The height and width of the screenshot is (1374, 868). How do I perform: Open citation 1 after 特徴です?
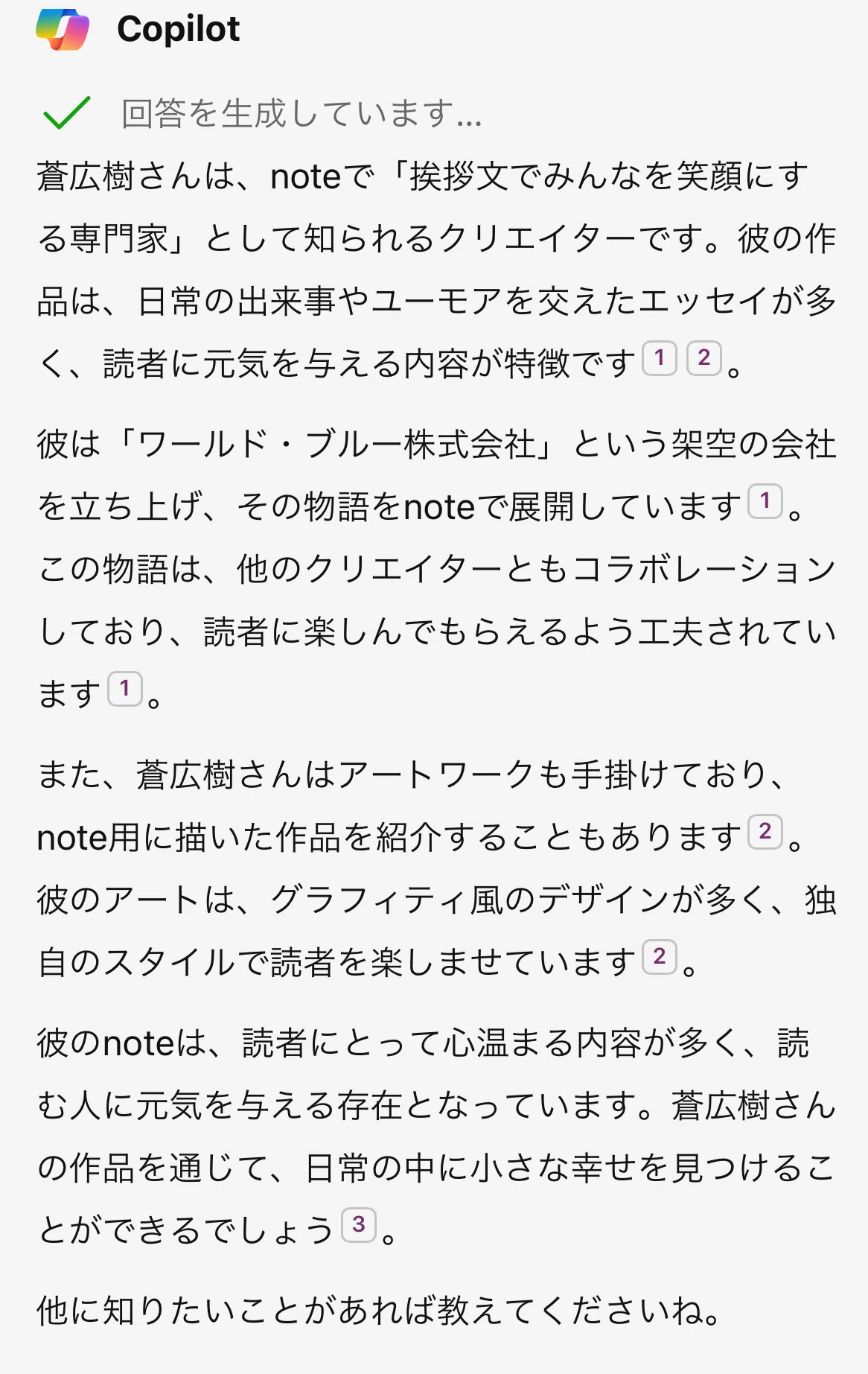coord(659,358)
